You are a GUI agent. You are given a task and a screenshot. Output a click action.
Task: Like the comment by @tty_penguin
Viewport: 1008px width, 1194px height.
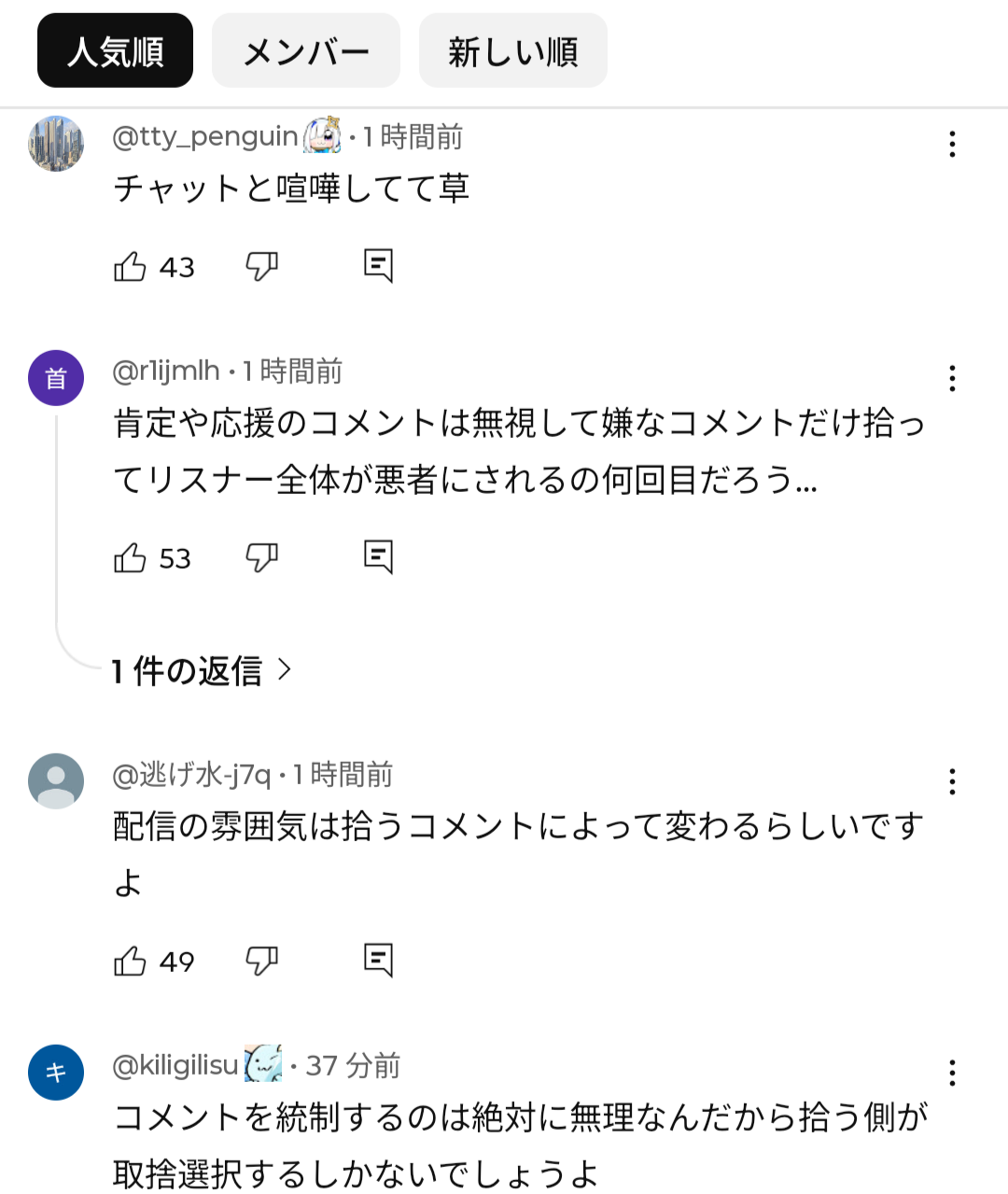pyautogui.click(x=130, y=267)
